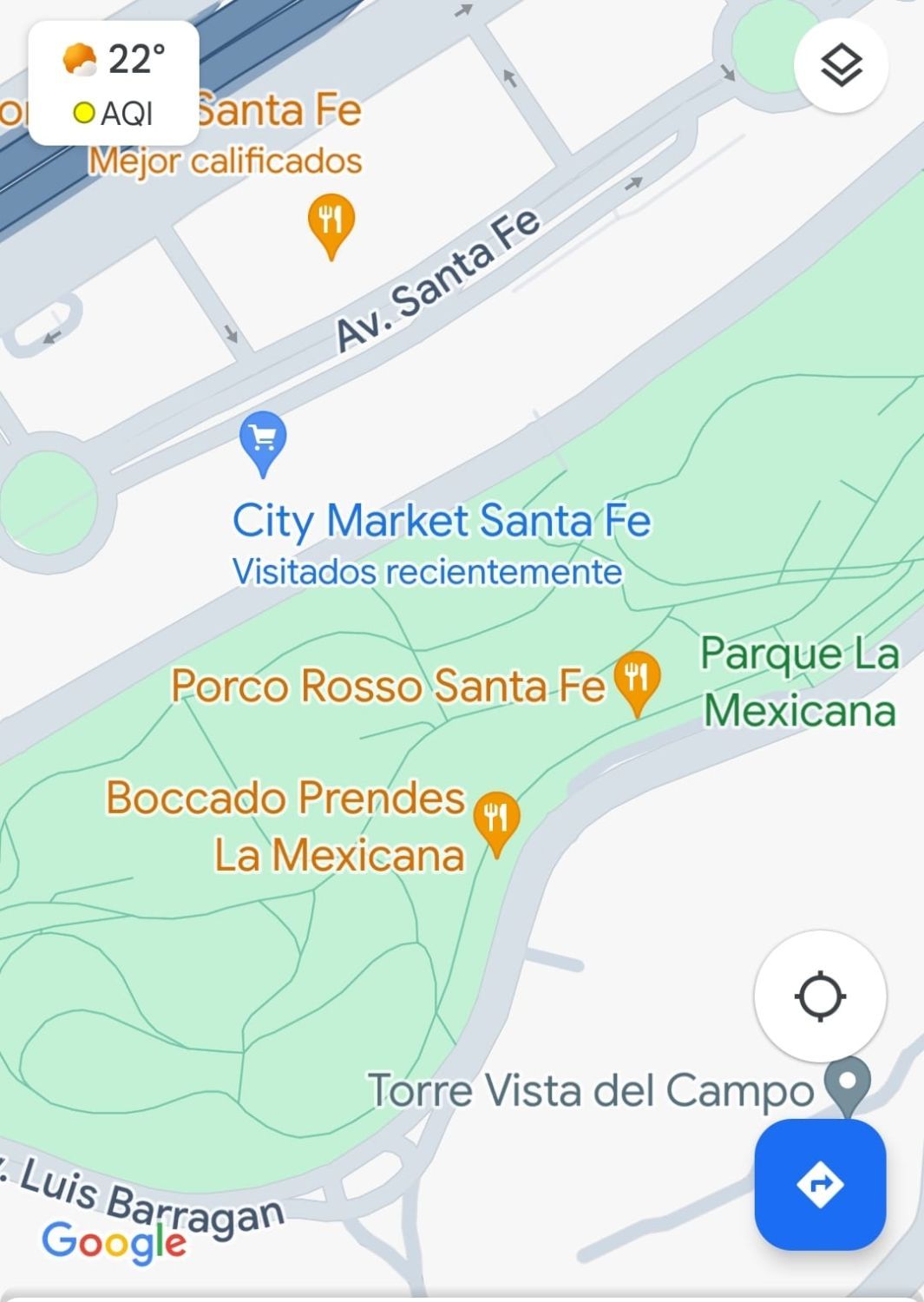Select the Parque La Mexicana label
This screenshot has width=924, height=1302.
click(799, 681)
